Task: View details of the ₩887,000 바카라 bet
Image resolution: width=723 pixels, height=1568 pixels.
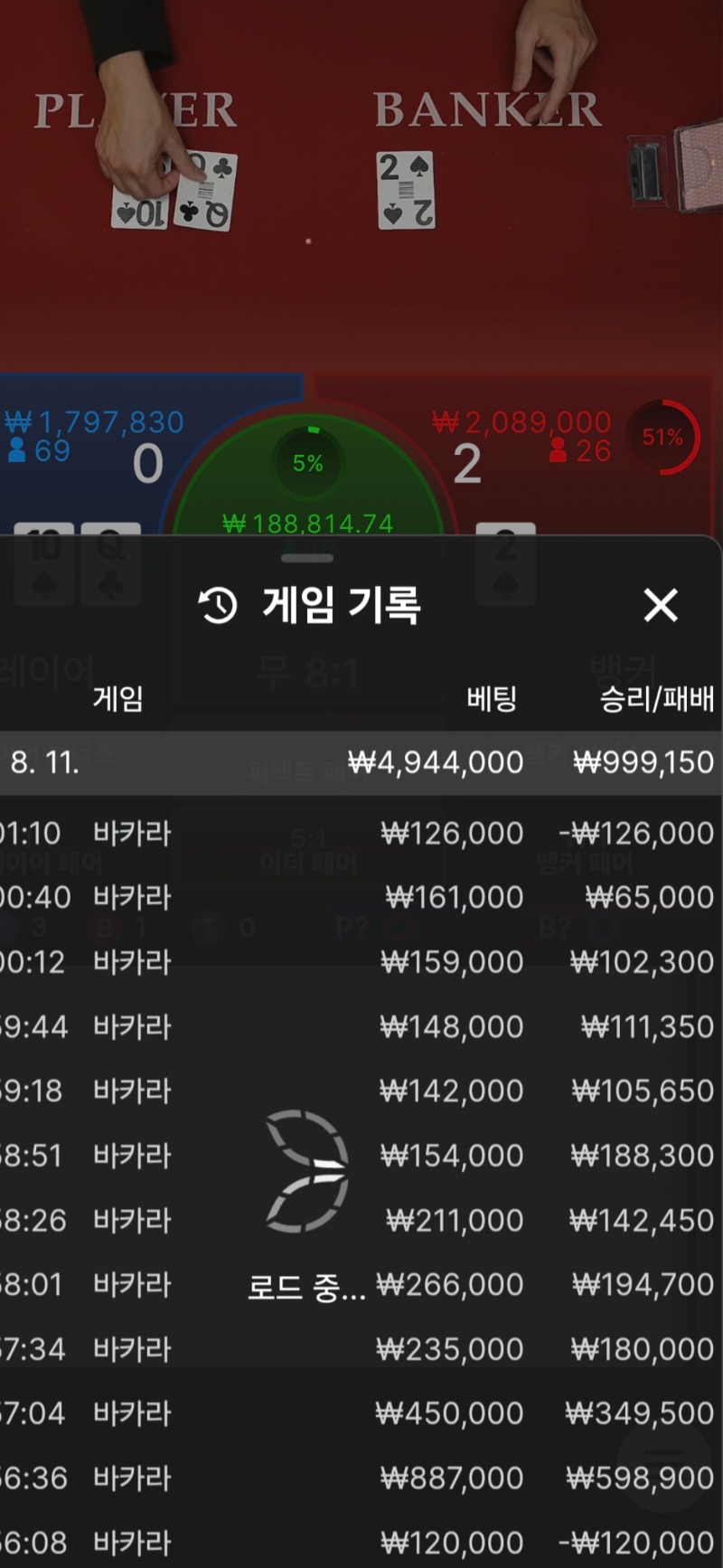Action: pyautogui.click(x=361, y=1478)
